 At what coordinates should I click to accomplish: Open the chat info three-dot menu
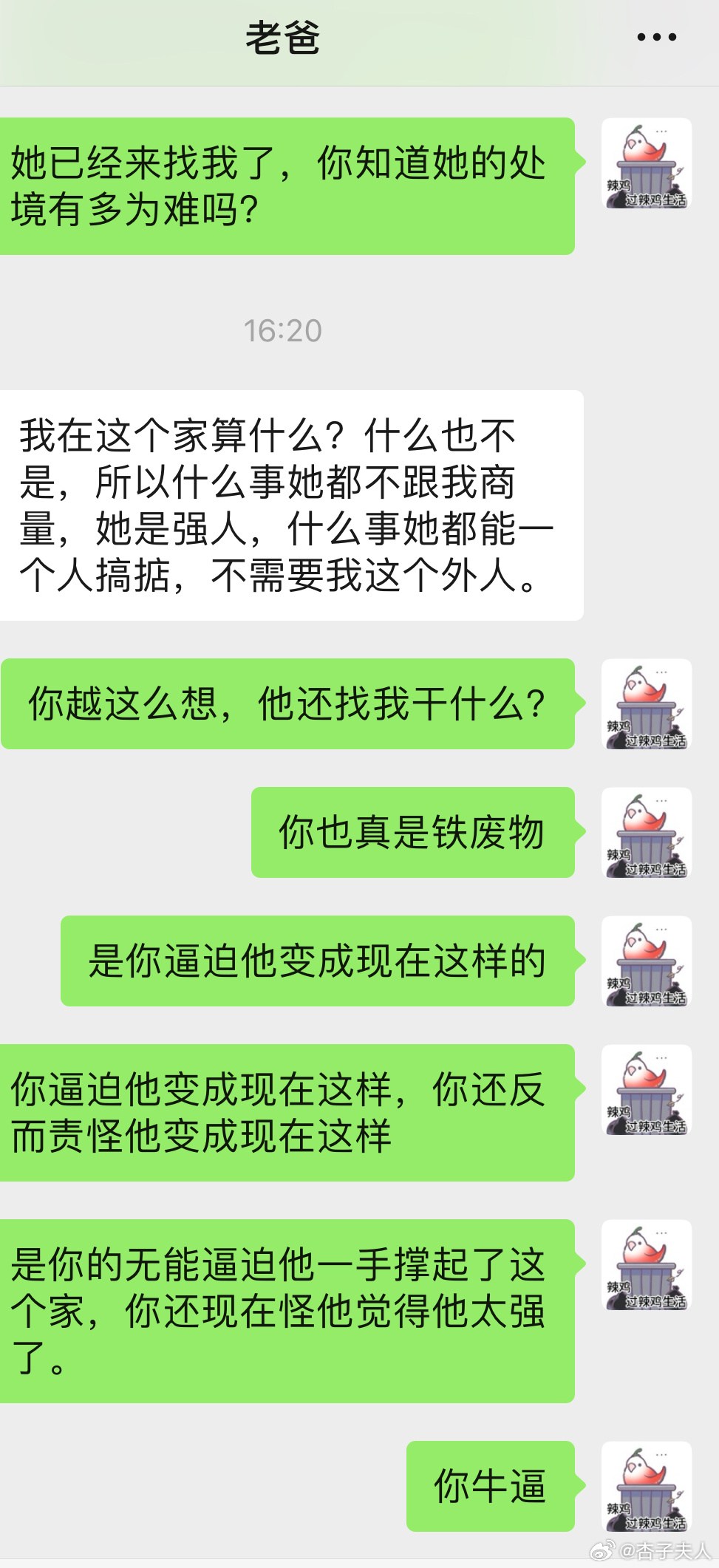tap(656, 37)
